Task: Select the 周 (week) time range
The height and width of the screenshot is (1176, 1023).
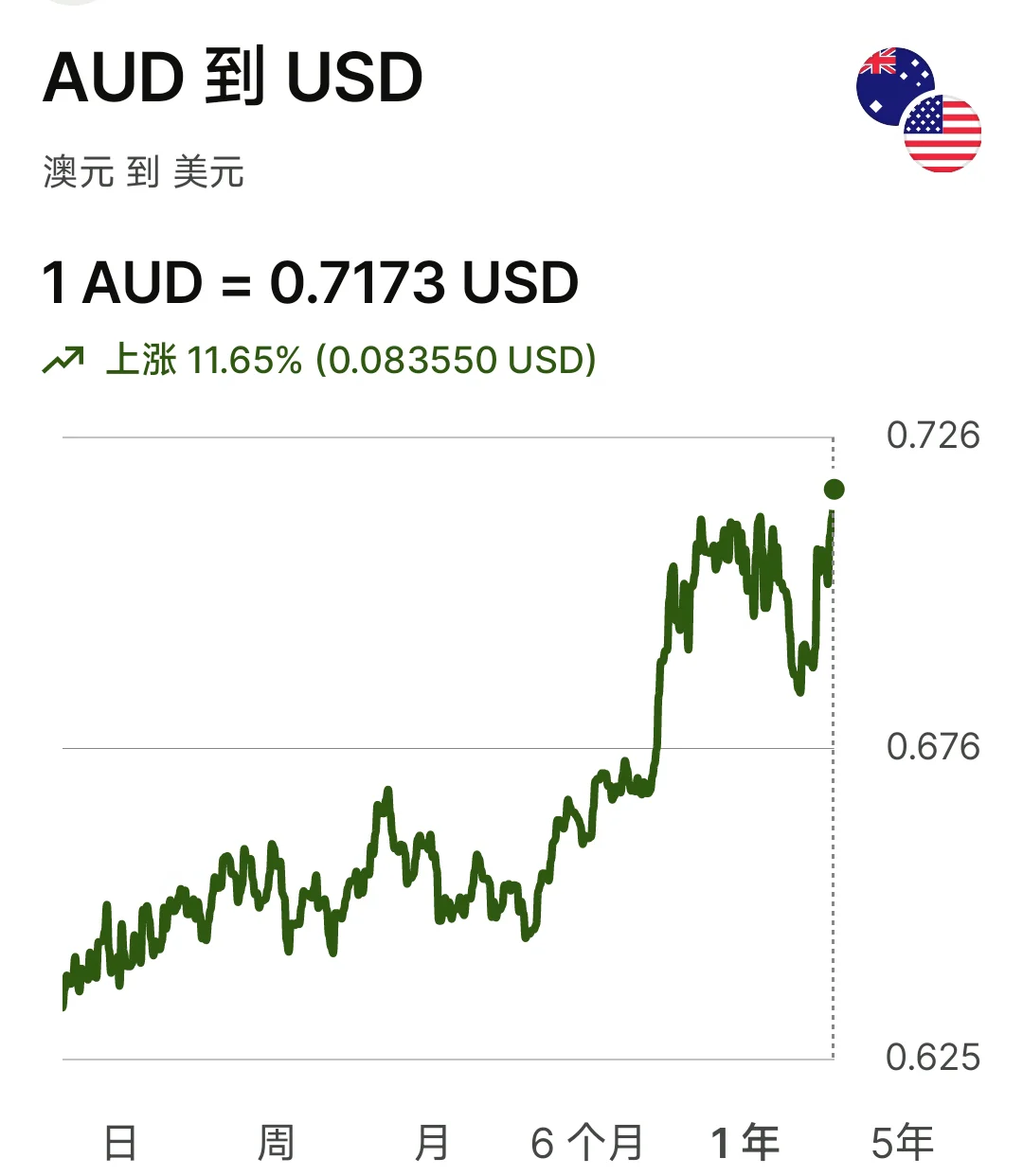Action: 276,1143
